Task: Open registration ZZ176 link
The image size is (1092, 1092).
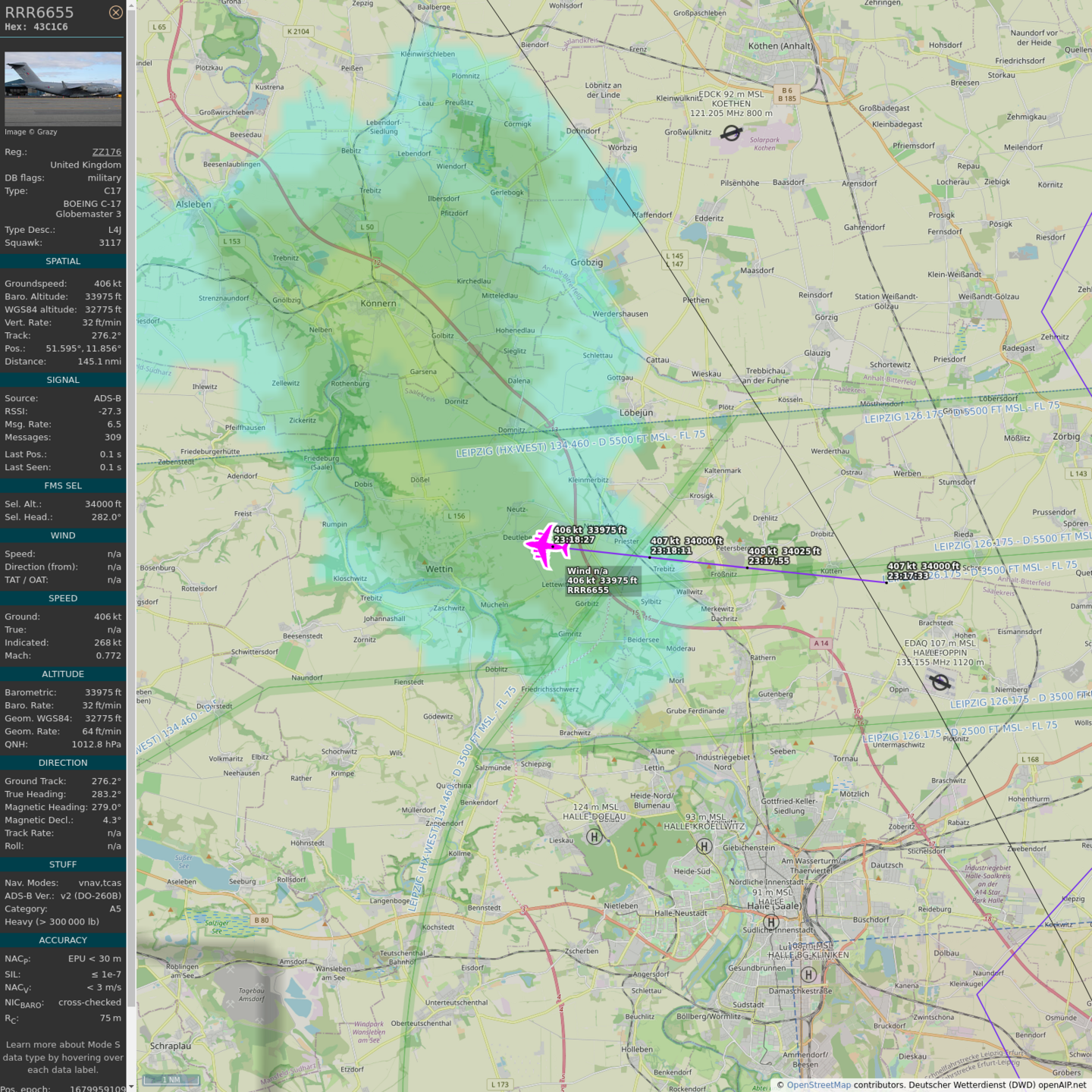Action: [106, 152]
